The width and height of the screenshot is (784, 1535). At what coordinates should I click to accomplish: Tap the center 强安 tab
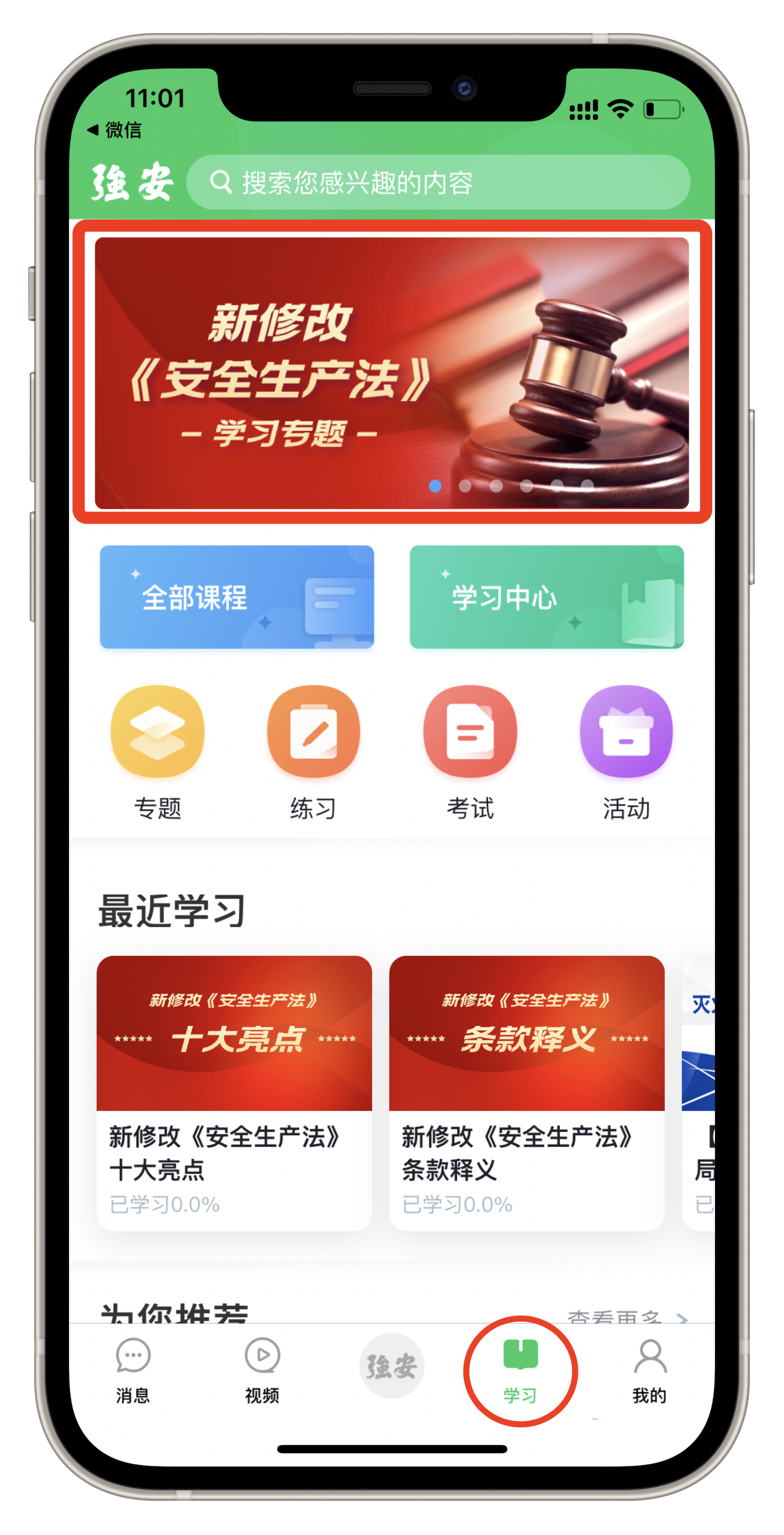tap(391, 1366)
